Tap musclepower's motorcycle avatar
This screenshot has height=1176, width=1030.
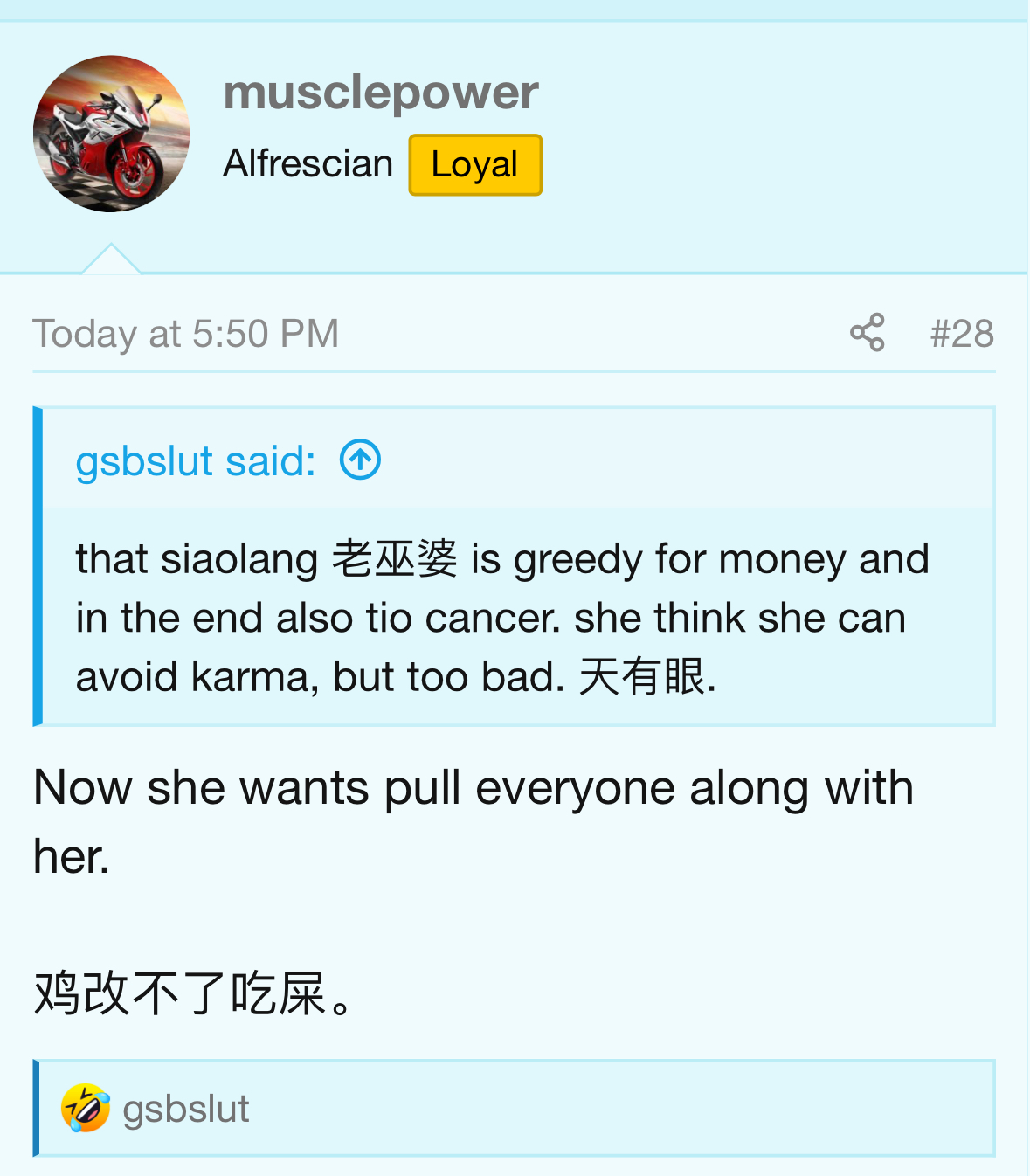click(111, 134)
